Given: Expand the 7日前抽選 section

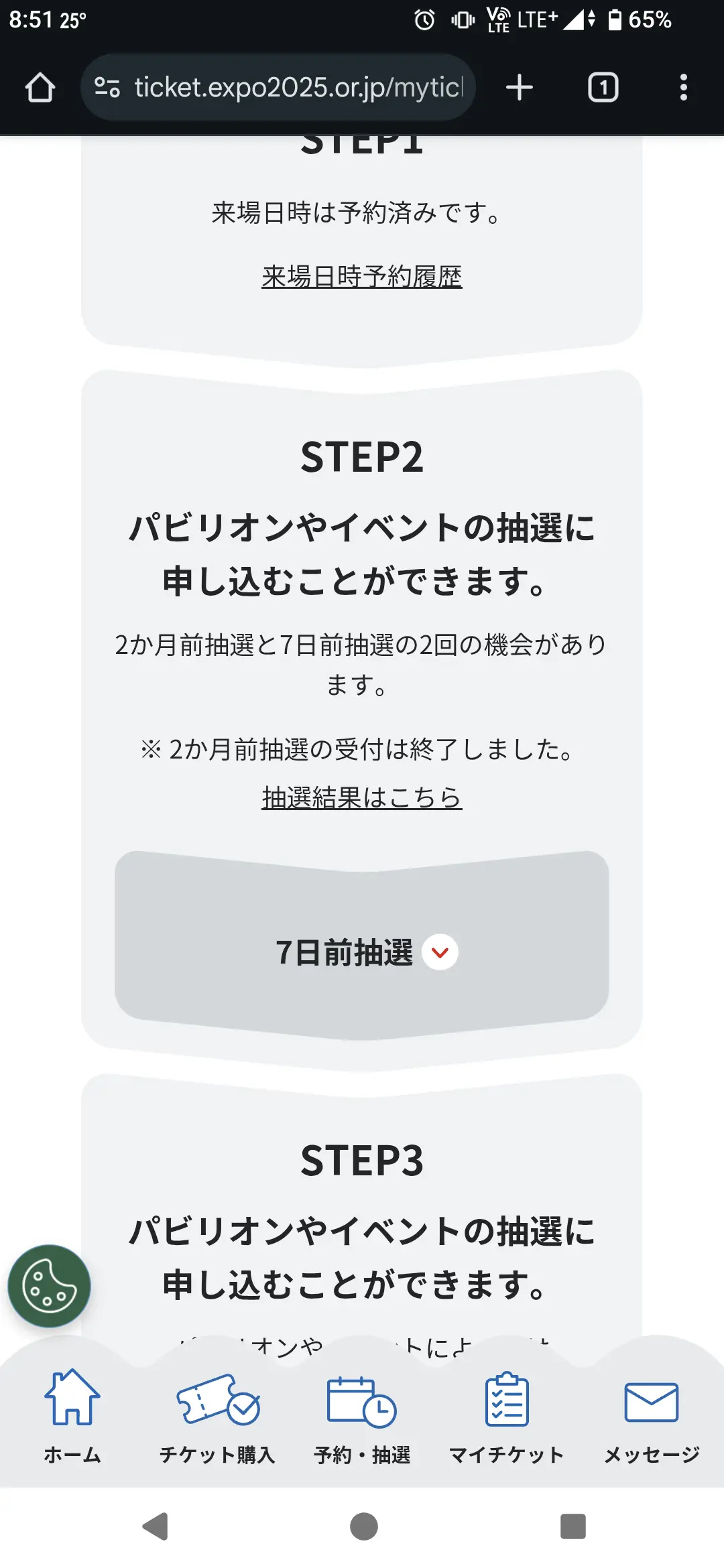Looking at the screenshot, I should click(x=362, y=945).
